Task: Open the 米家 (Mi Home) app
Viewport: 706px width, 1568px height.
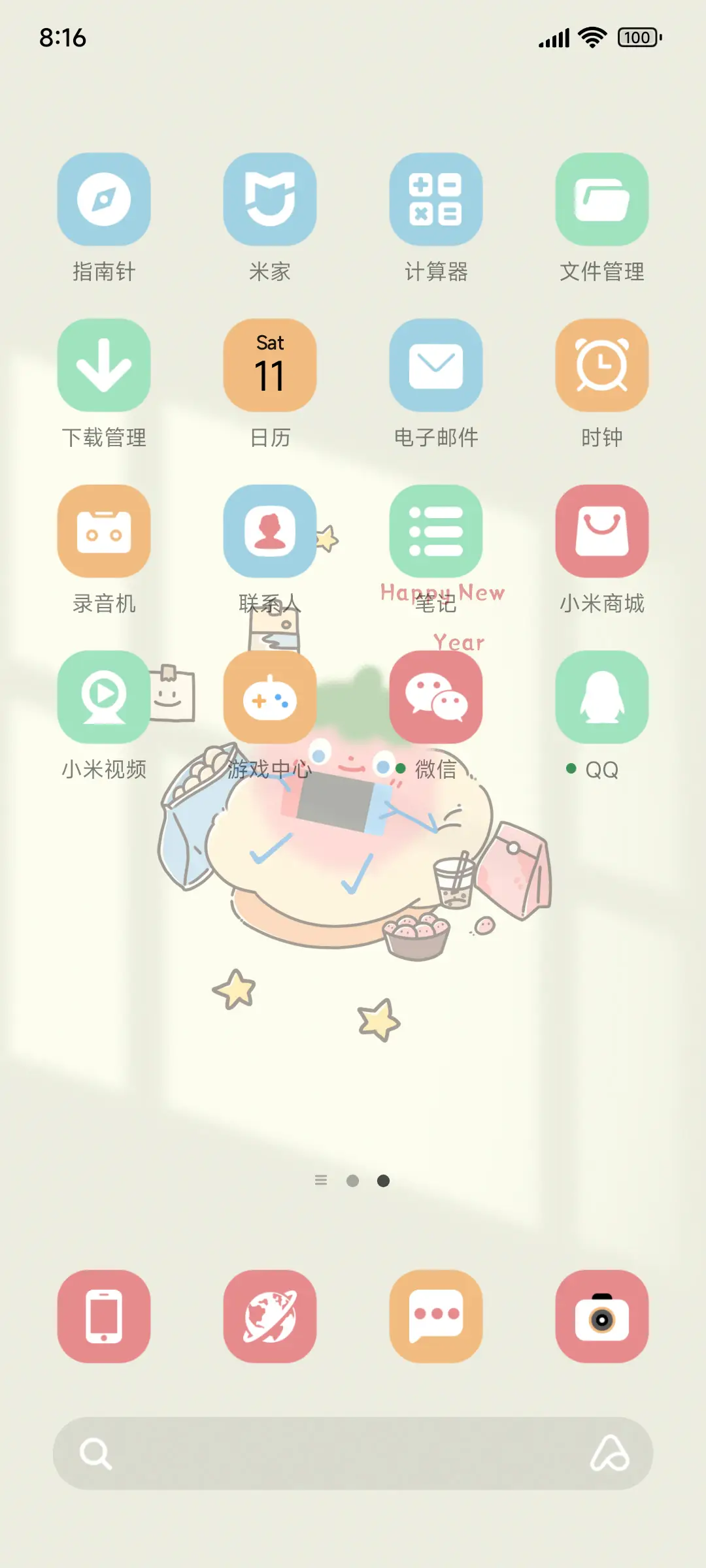Action: tap(270, 199)
